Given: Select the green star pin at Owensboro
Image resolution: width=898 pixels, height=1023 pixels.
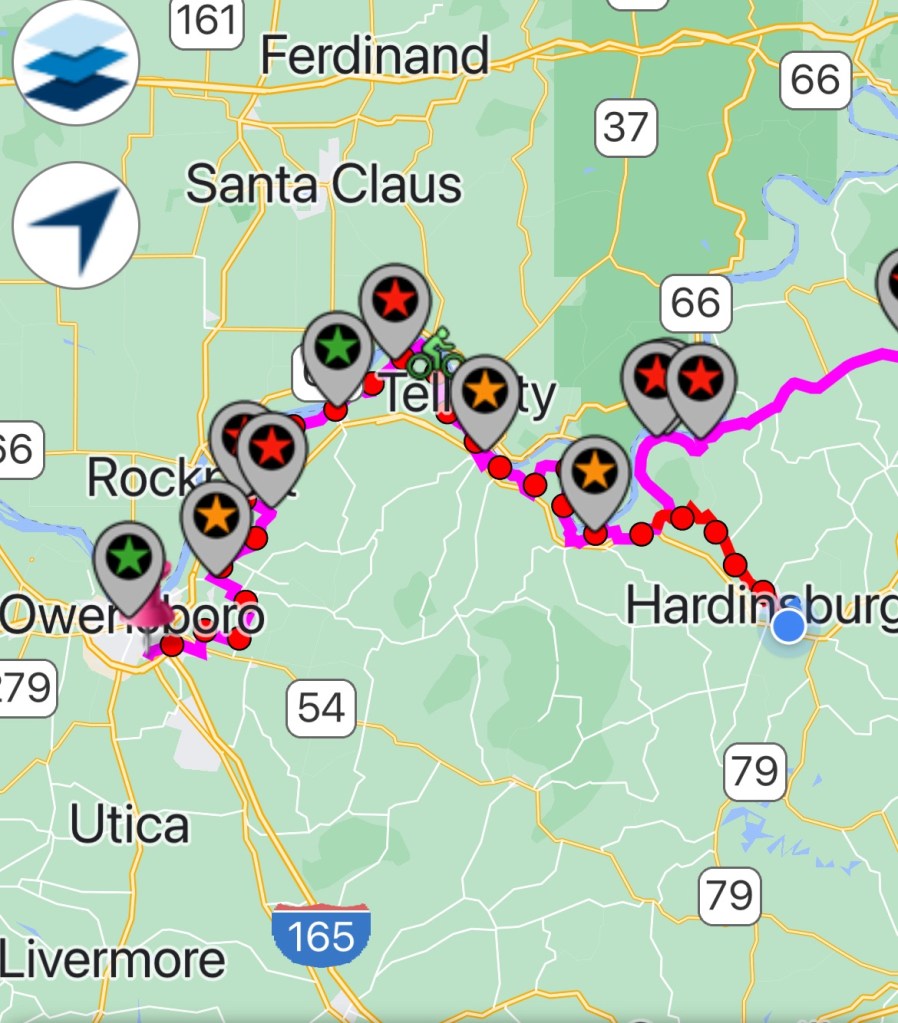Looking at the screenshot, I should point(129,558).
